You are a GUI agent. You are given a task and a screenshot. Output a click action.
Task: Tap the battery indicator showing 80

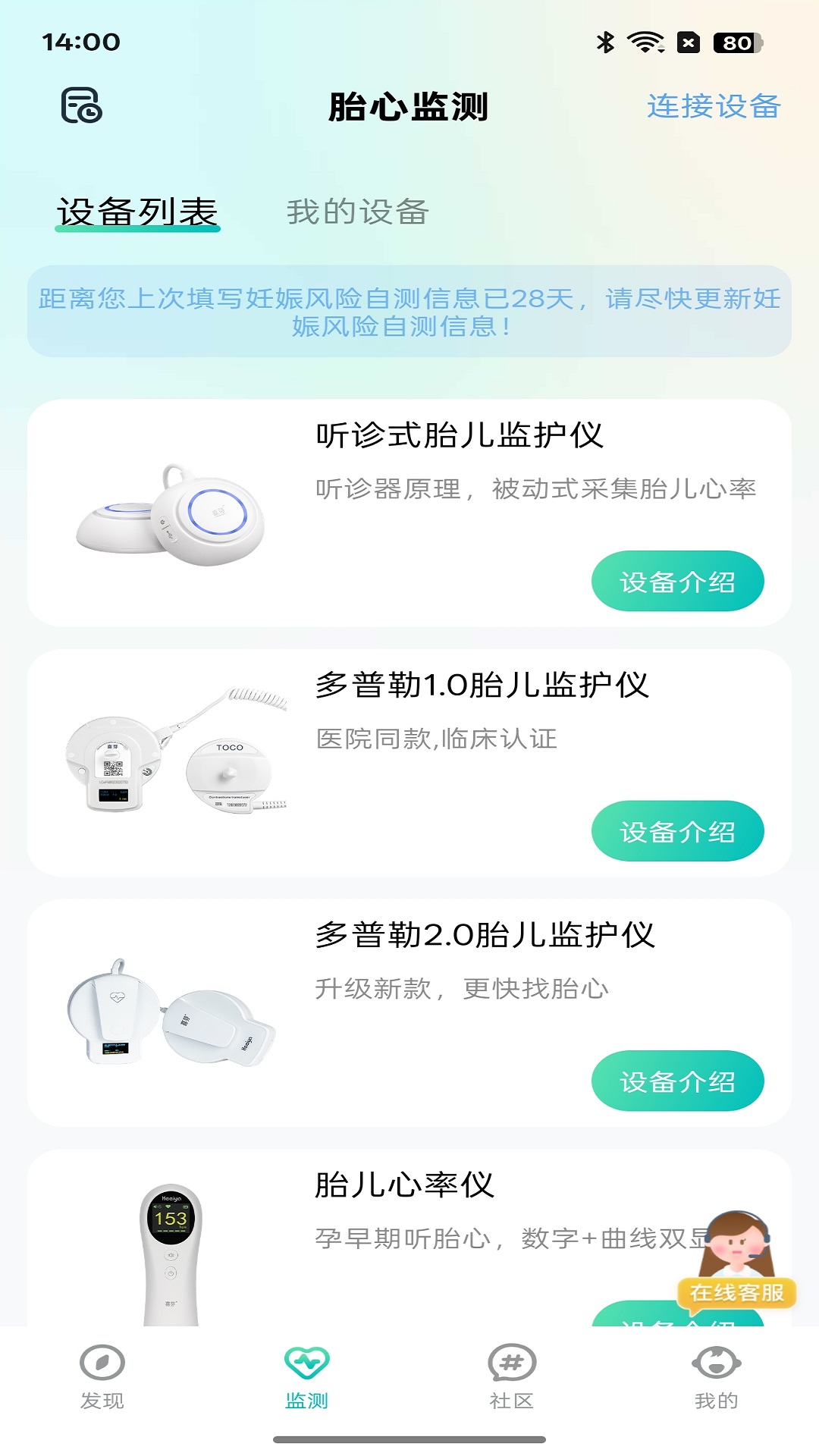[733, 43]
